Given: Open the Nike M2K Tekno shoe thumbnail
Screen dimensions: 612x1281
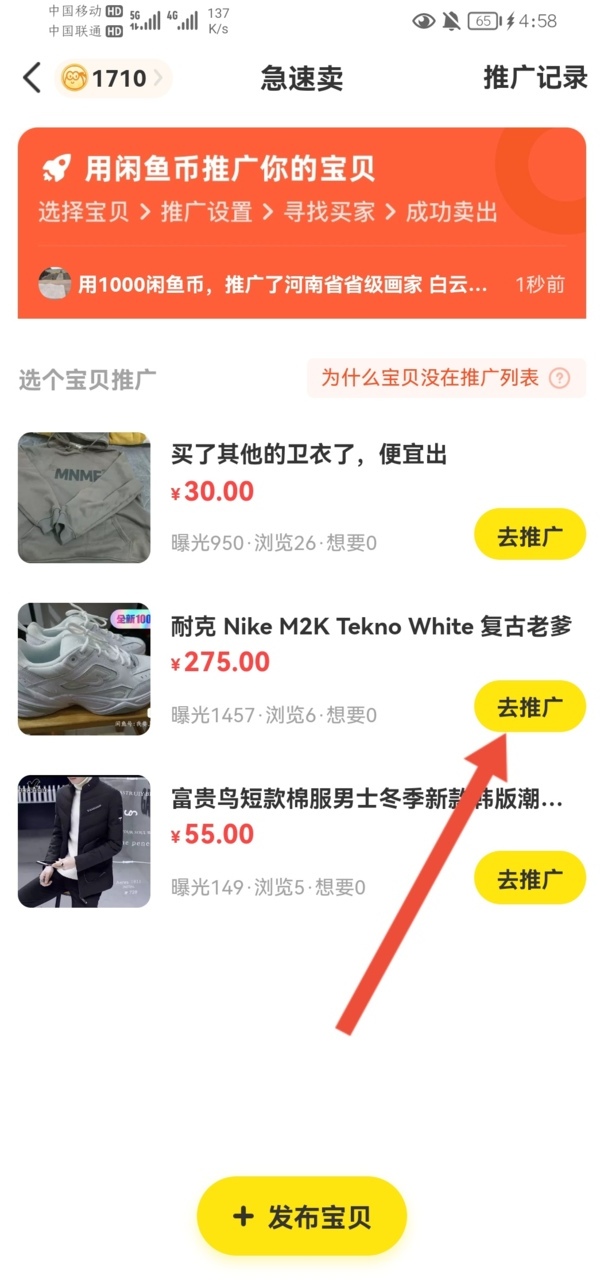Looking at the screenshot, I should (x=84, y=669).
